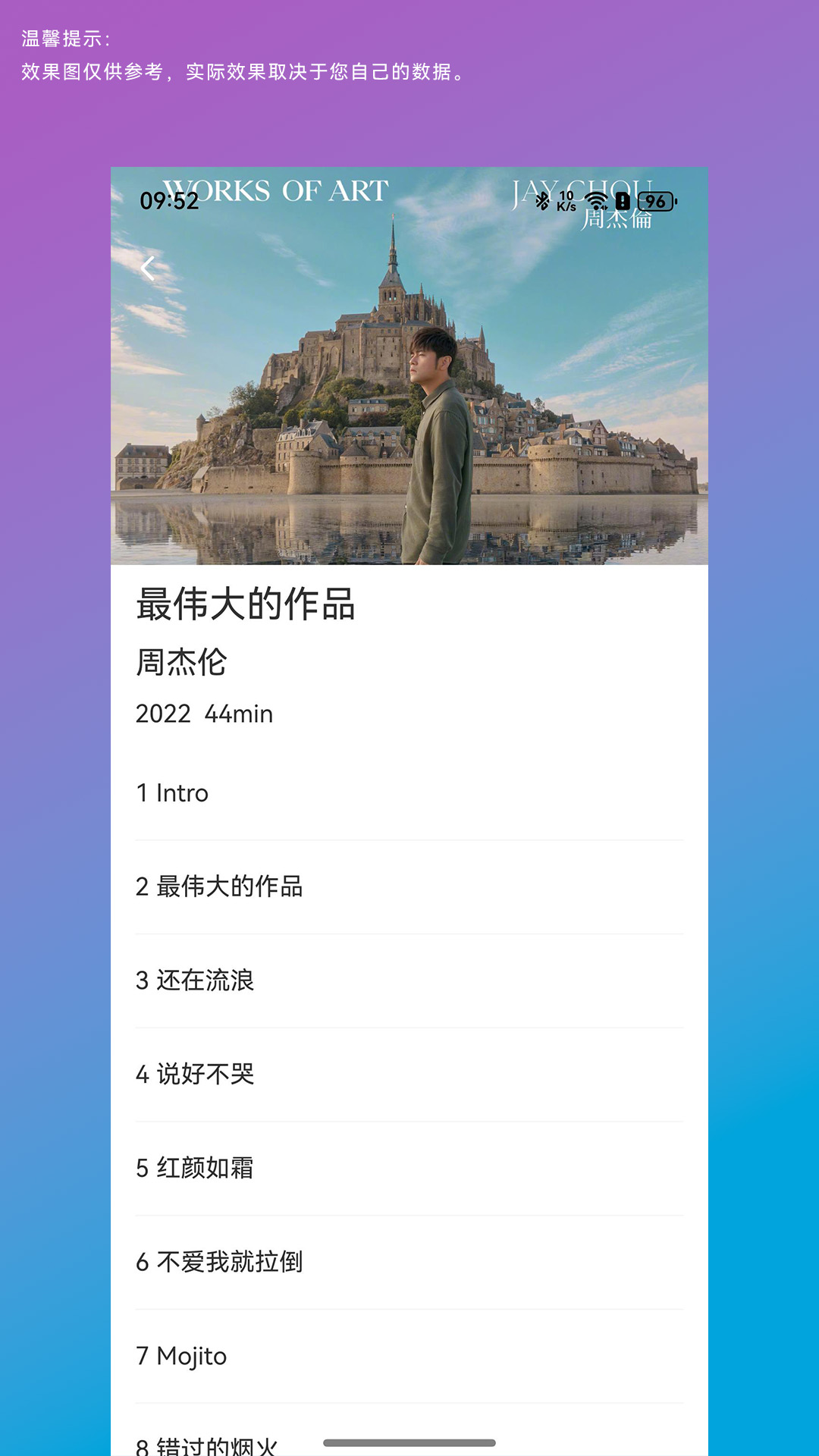This screenshot has height=1456, width=819.
Task: Select track 3 还在流浪
Action: [x=409, y=981]
